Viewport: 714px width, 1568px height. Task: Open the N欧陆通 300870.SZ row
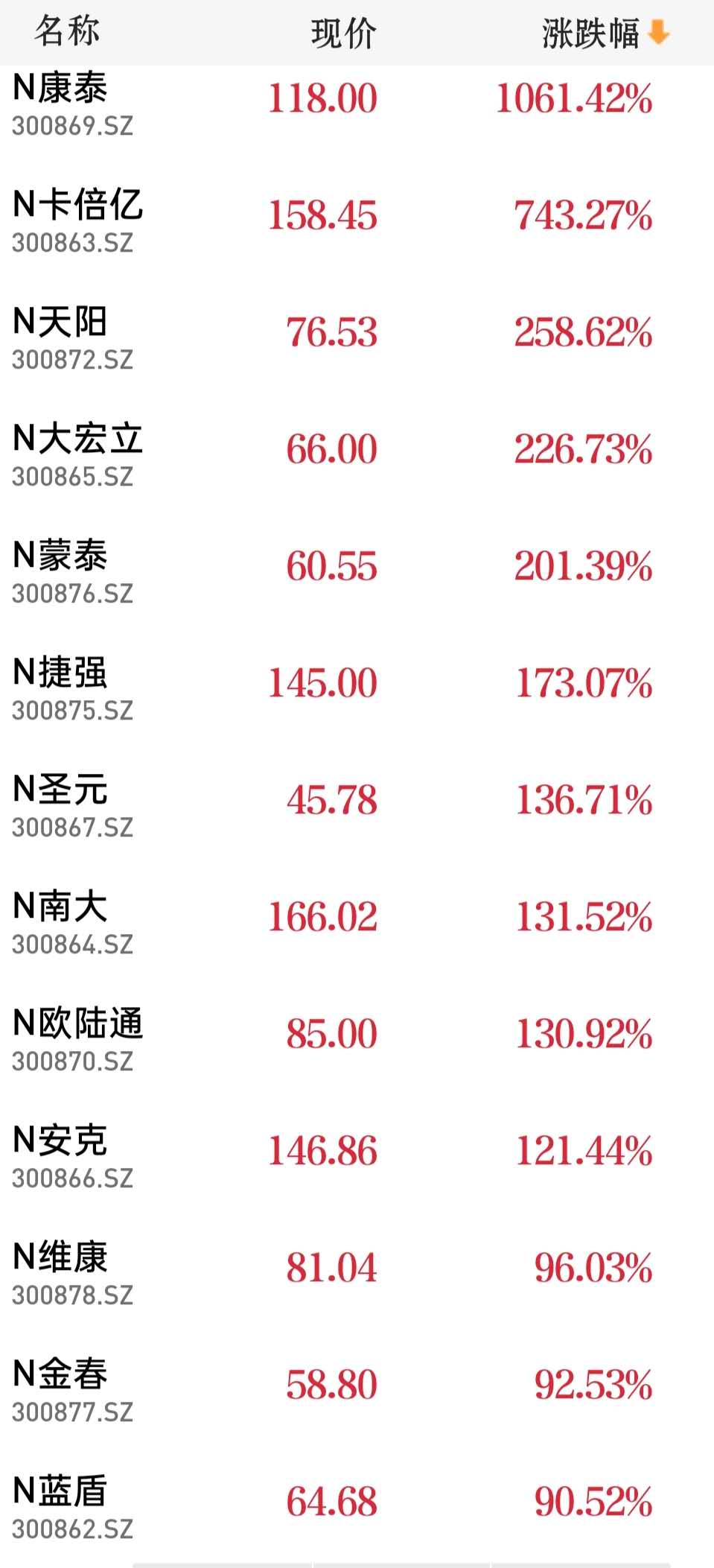(357, 1040)
